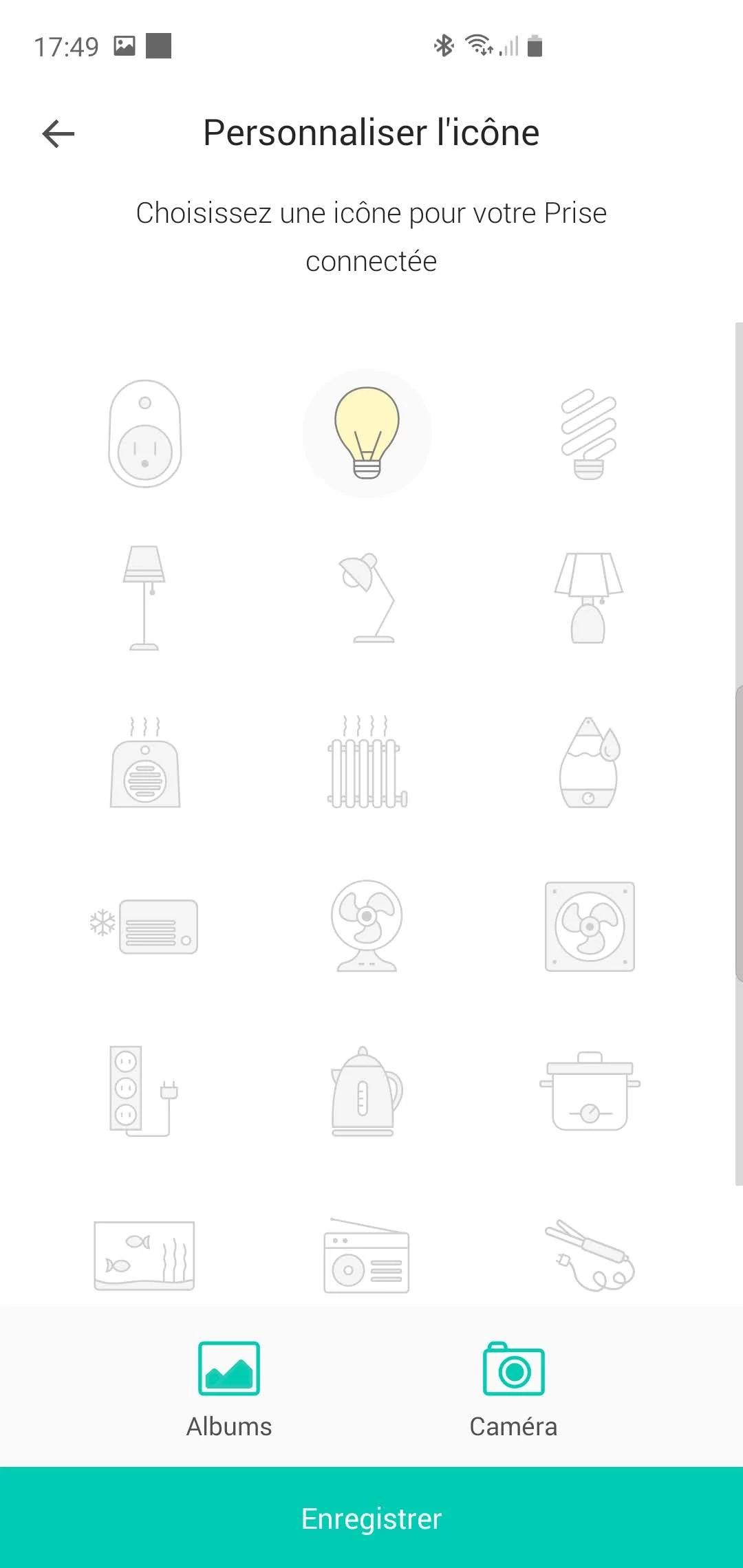Select the floor lamp icon
Screen dimensions: 743x1568
coord(144,598)
